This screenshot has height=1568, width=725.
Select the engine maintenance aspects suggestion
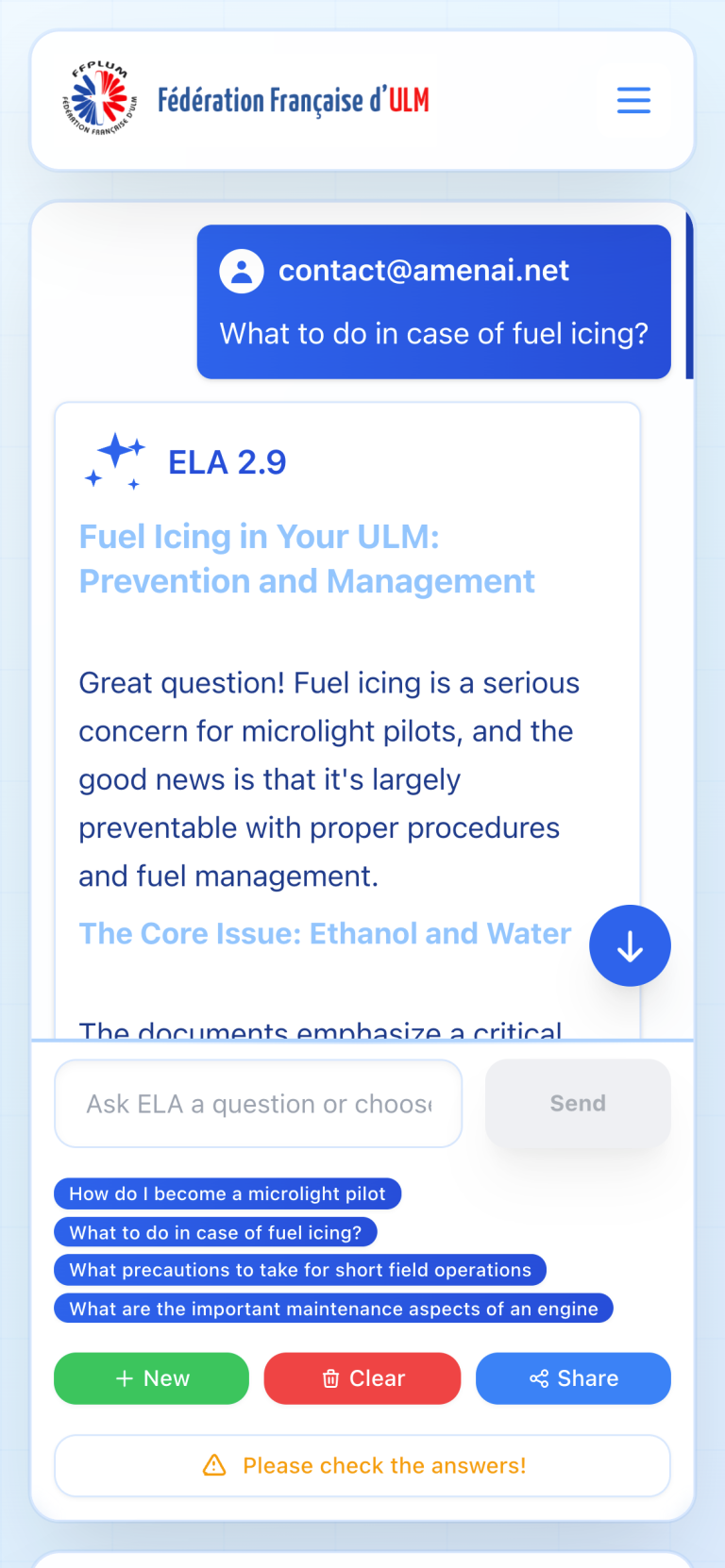pyautogui.click(x=333, y=1309)
